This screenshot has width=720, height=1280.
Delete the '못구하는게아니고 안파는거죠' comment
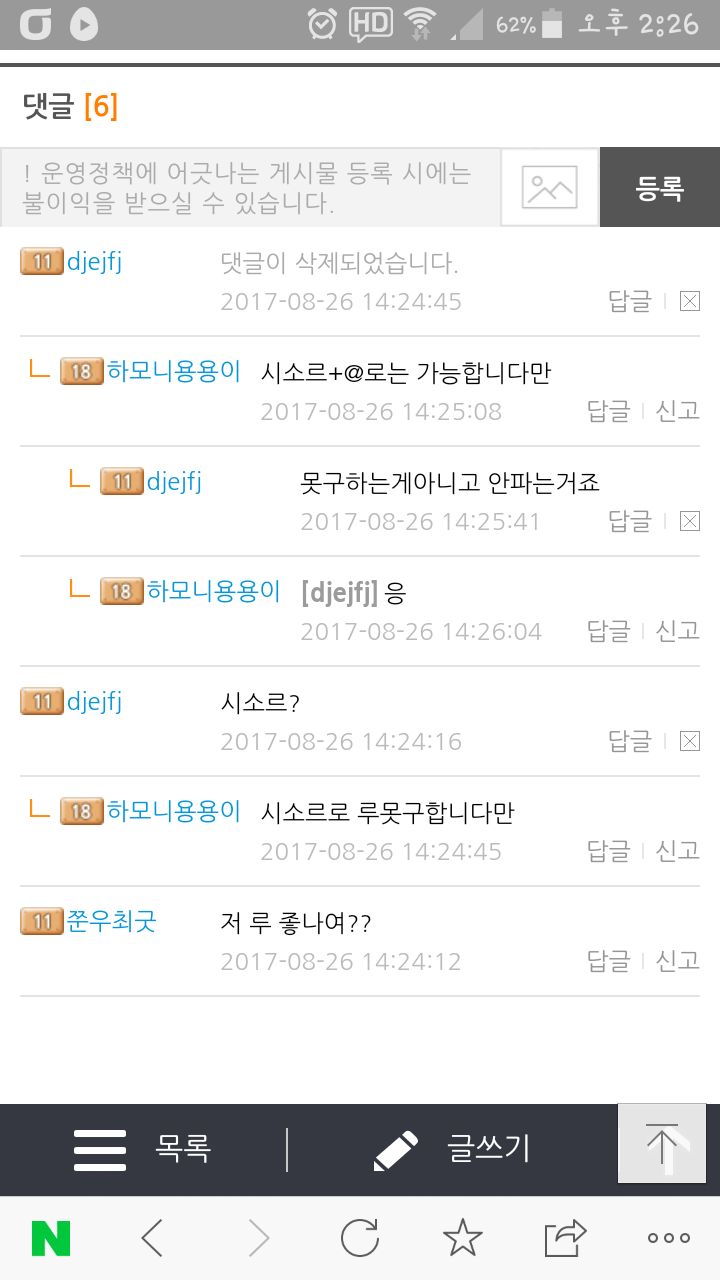click(x=689, y=521)
